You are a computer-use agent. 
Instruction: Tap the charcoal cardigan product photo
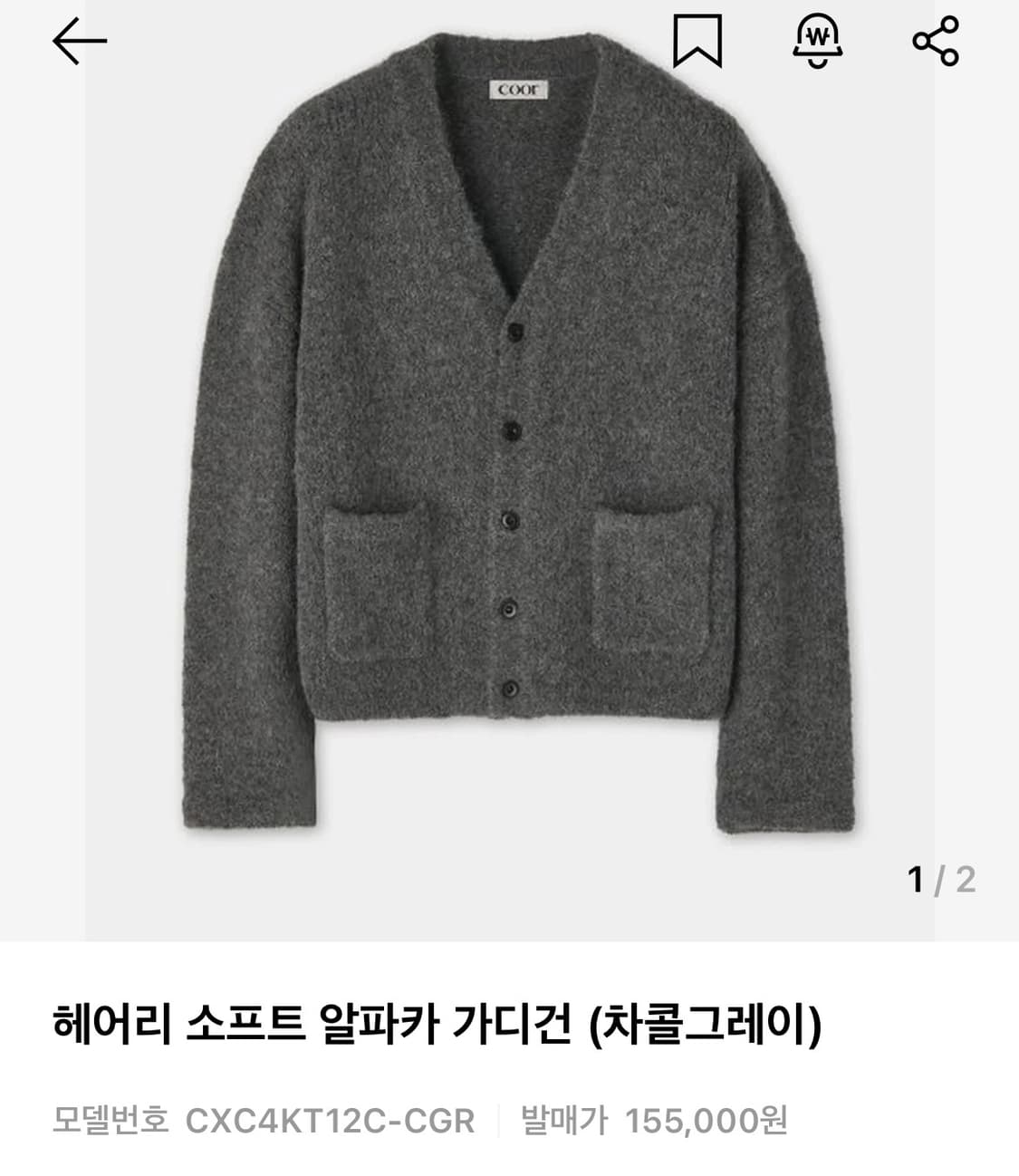coord(507,435)
